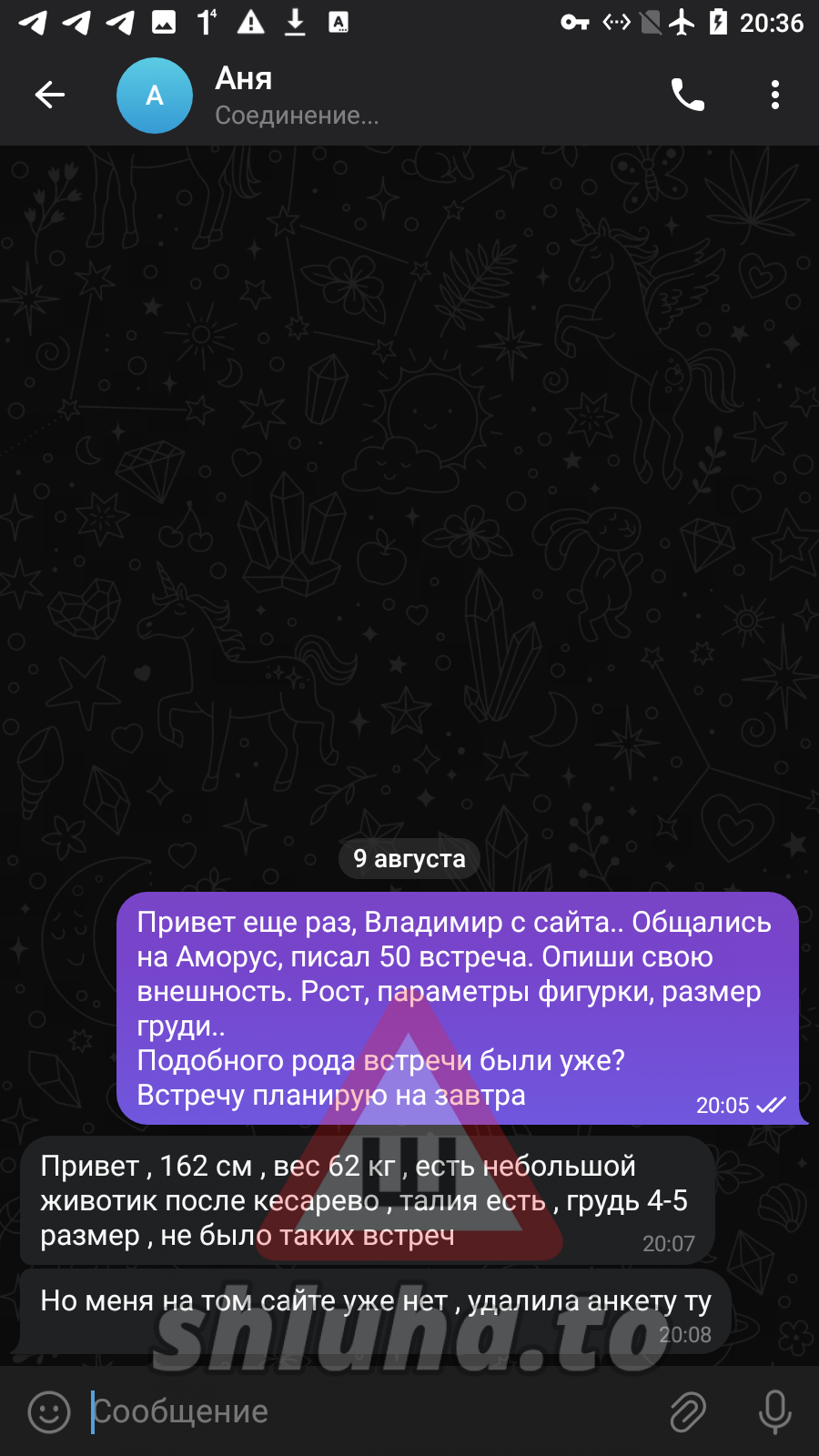Attach a file with the paperclip
Image resolution: width=819 pixels, height=1456 pixels.
688,1411
